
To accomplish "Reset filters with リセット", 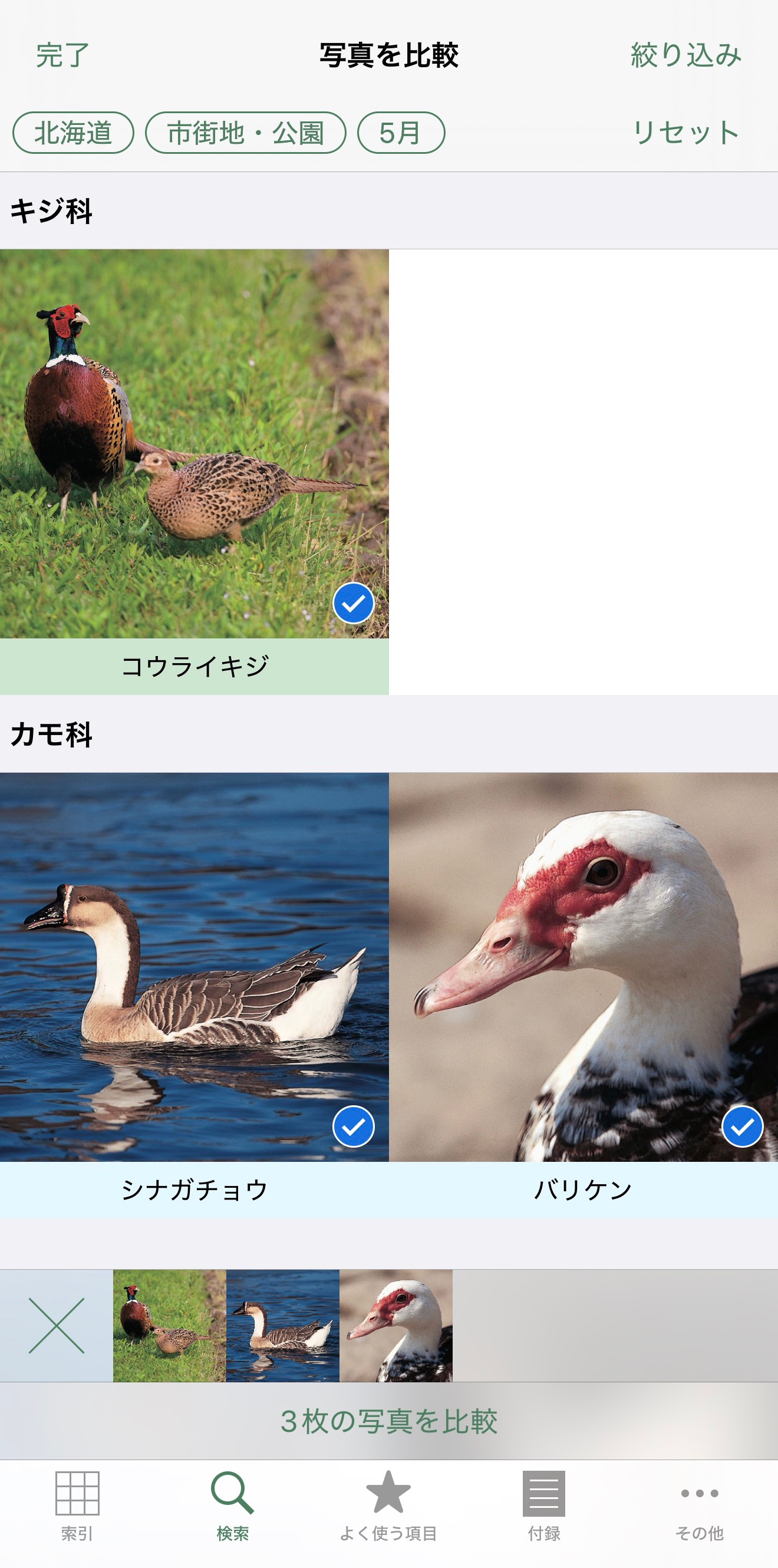I will coord(685,133).
